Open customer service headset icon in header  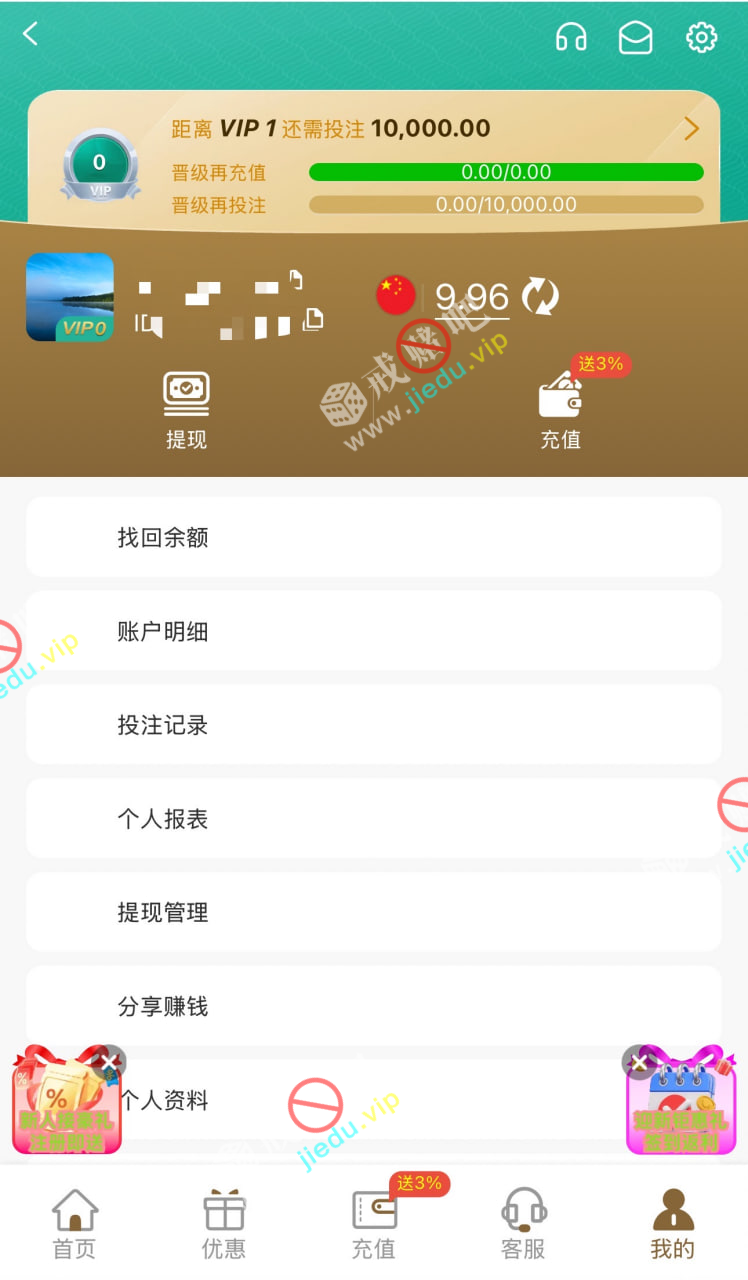[571, 38]
